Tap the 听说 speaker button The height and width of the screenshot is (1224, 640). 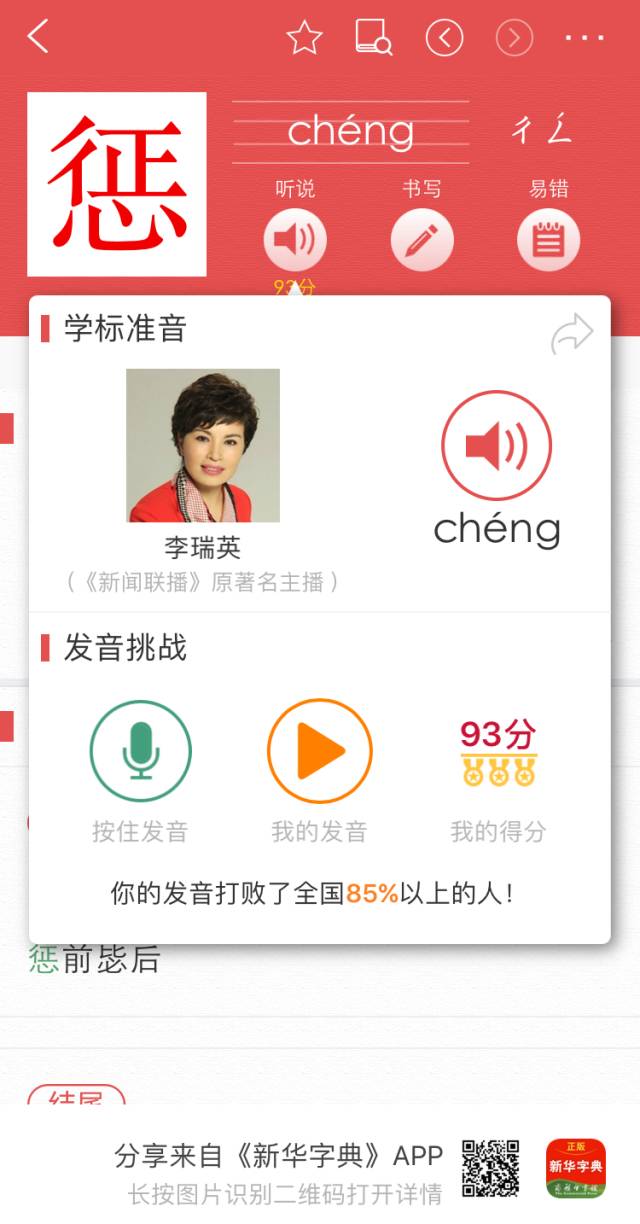tap(294, 241)
